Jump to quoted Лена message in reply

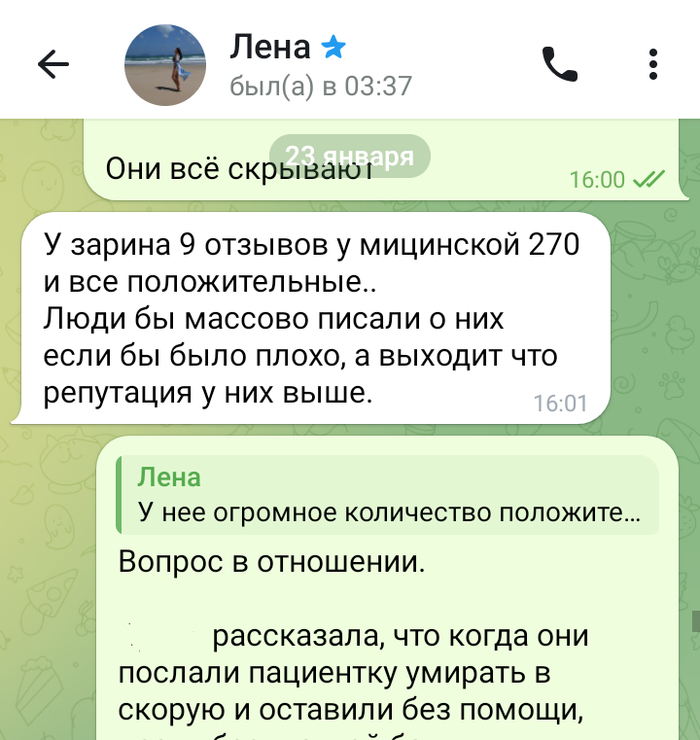click(388, 496)
